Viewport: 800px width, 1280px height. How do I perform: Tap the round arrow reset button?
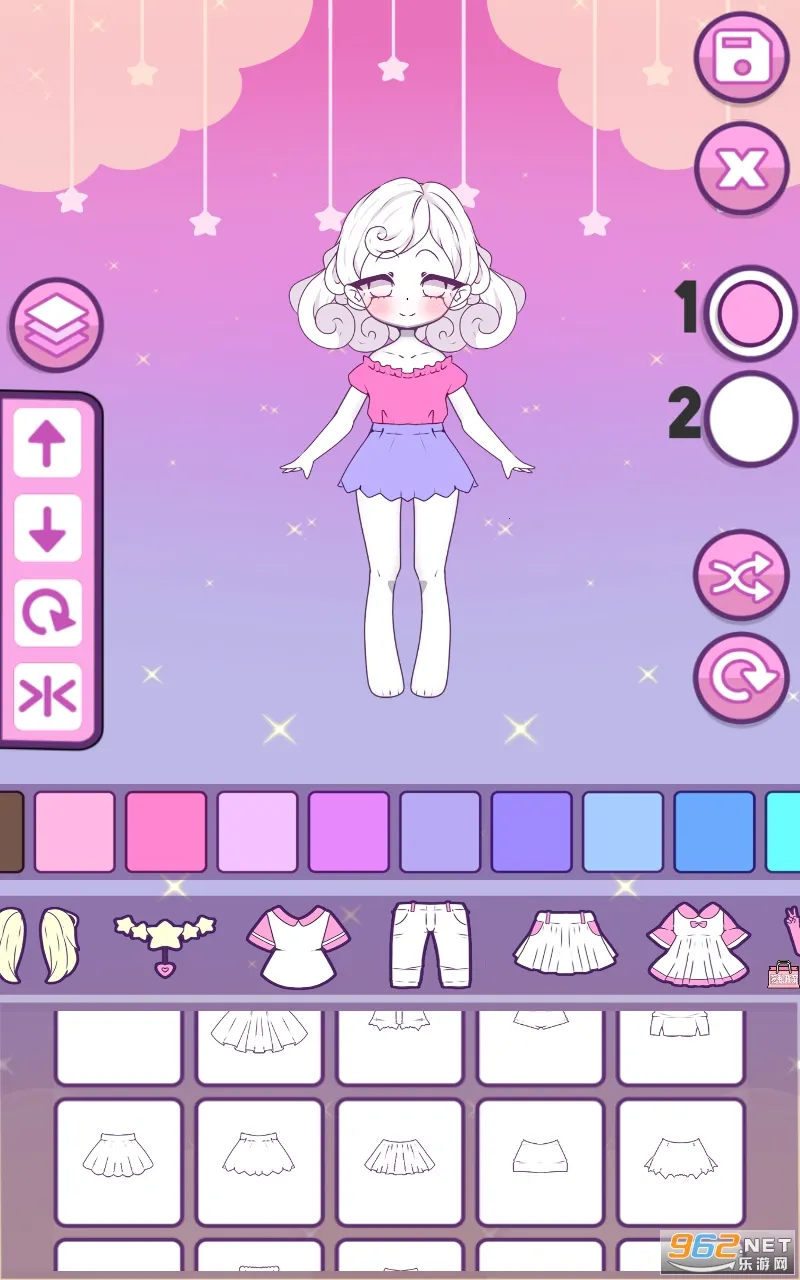pyautogui.click(x=742, y=678)
